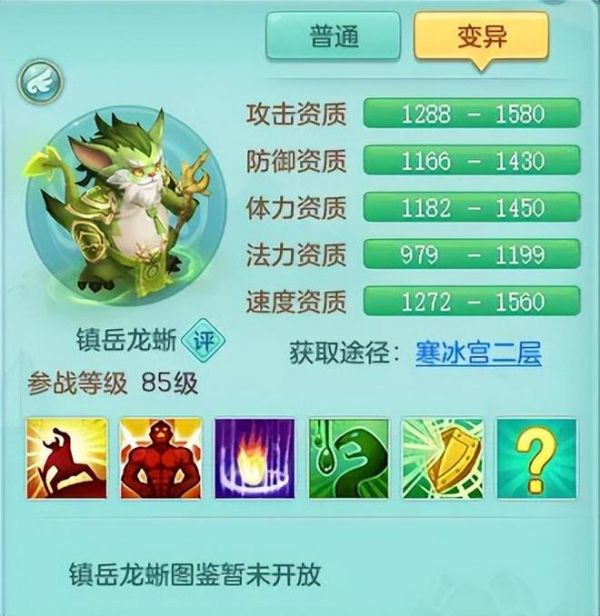Select the 变异 tab
This screenshot has width=600, height=616.
tap(481, 38)
